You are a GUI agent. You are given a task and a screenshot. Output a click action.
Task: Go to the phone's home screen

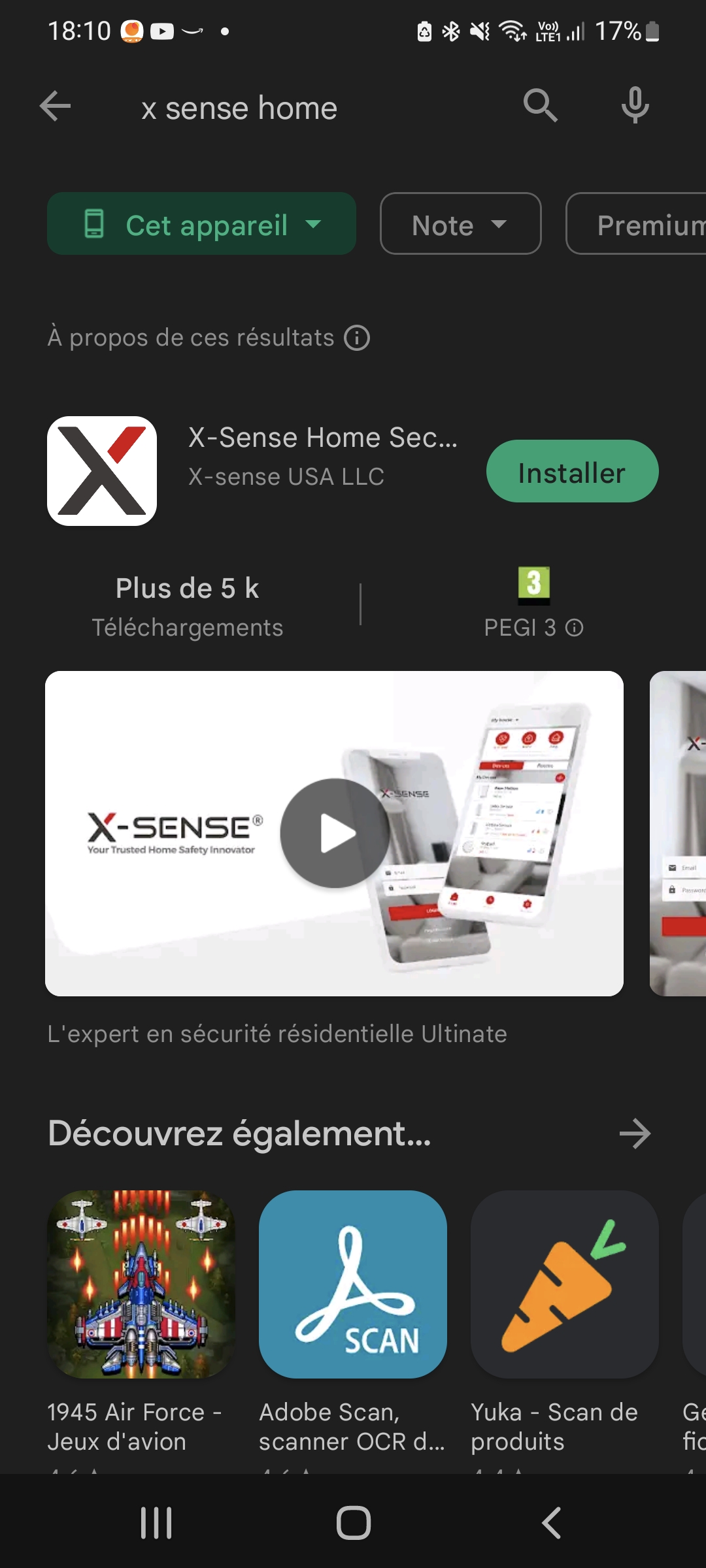353,1523
